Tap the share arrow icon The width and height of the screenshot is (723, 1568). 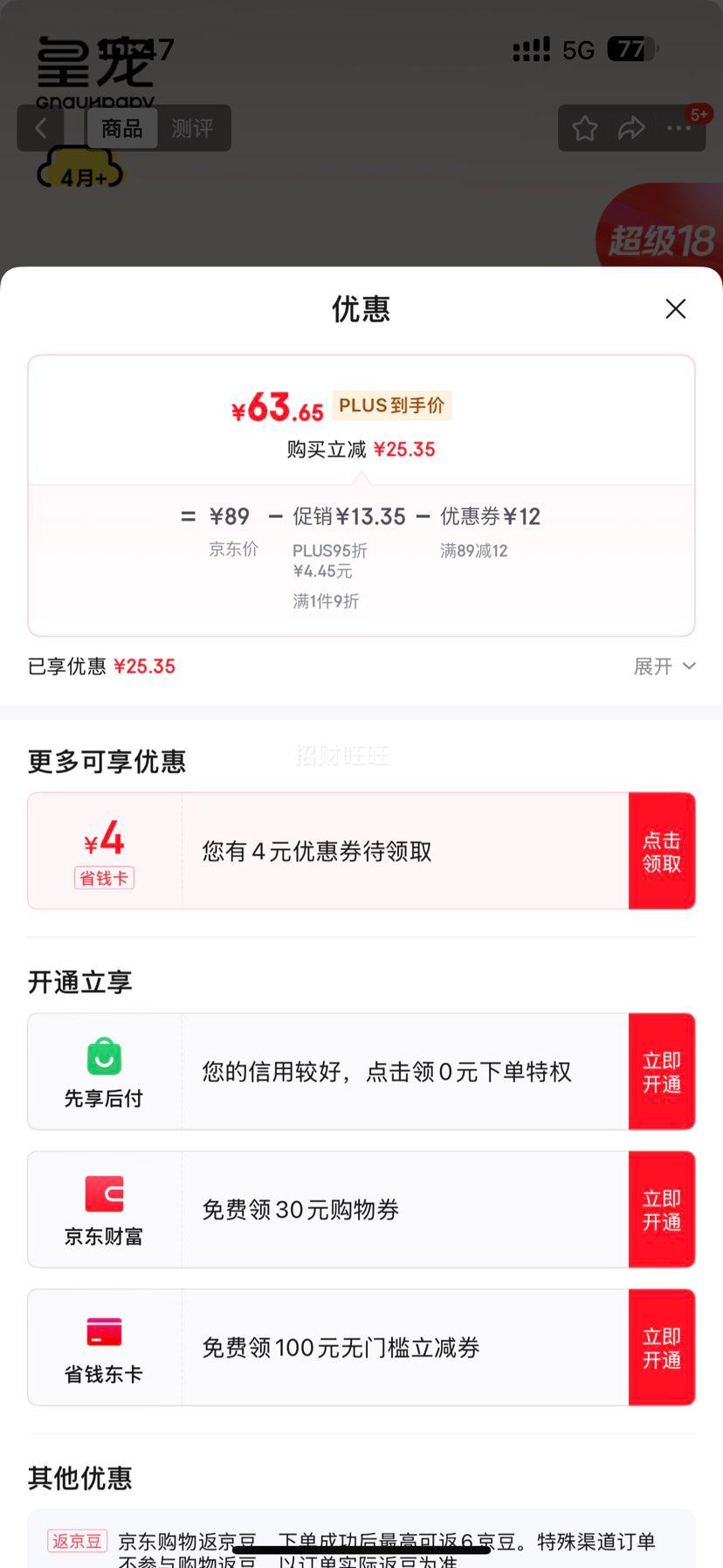630,128
